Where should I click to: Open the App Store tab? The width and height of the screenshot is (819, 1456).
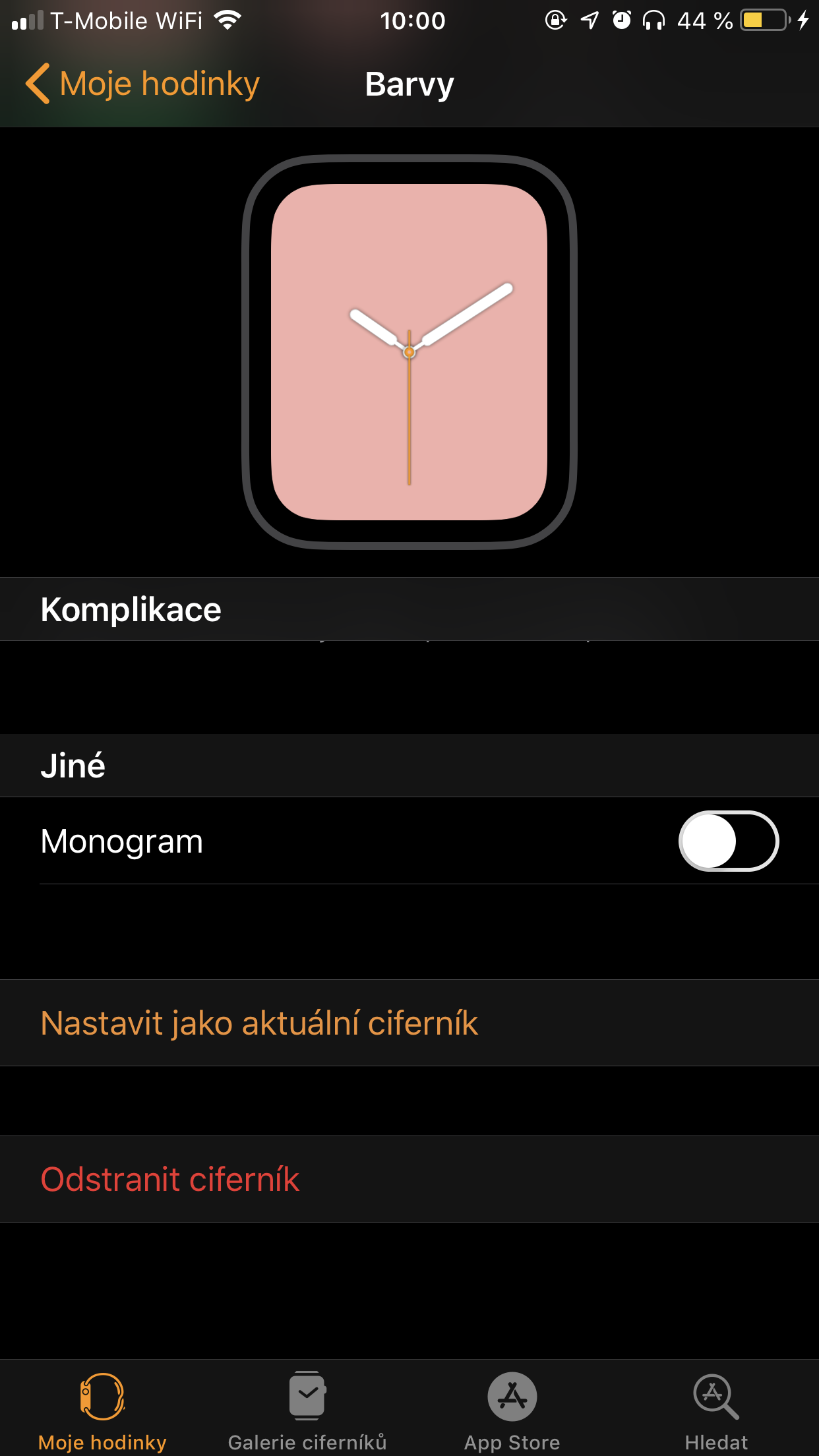click(512, 1409)
